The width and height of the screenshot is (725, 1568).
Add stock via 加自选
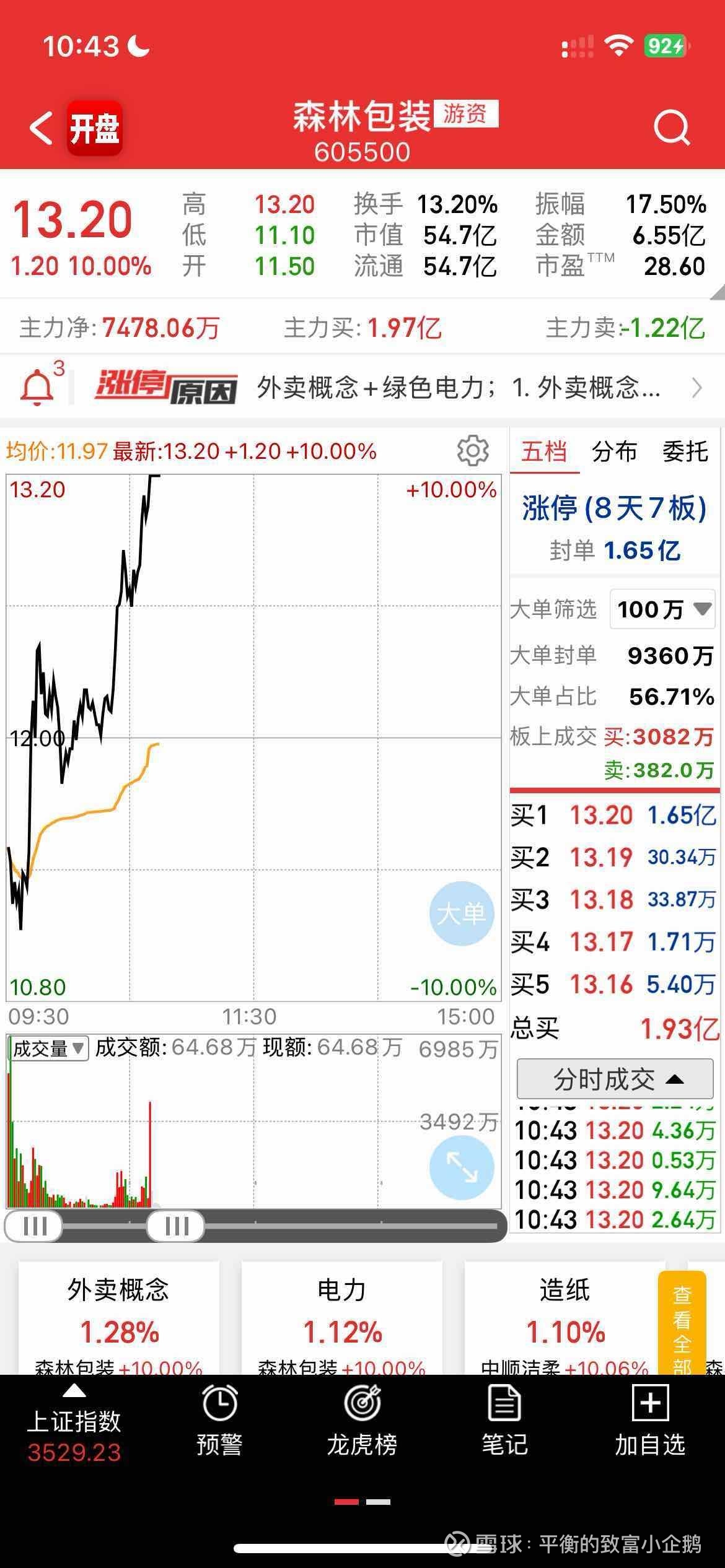(x=649, y=1420)
